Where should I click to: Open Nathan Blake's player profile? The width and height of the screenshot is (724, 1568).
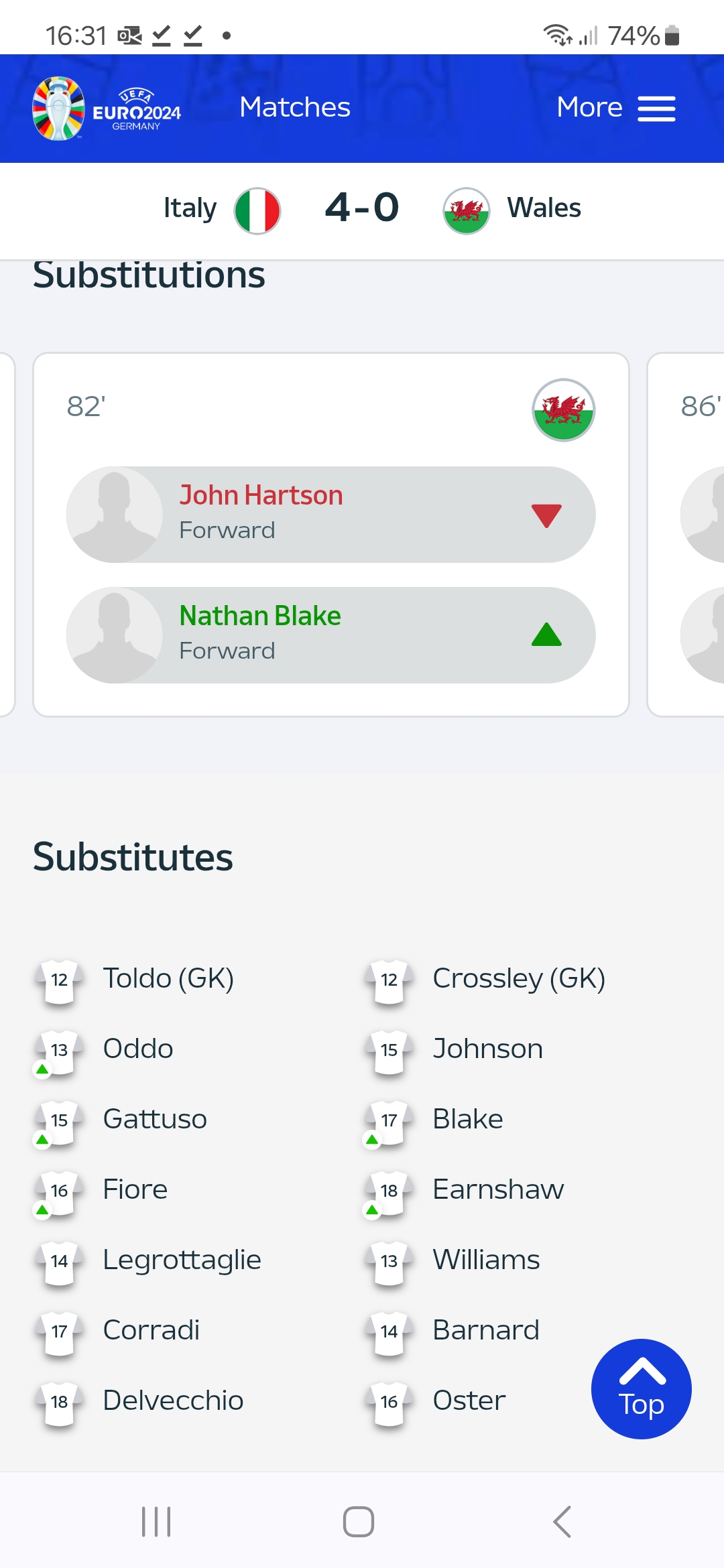tap(330, 635)
